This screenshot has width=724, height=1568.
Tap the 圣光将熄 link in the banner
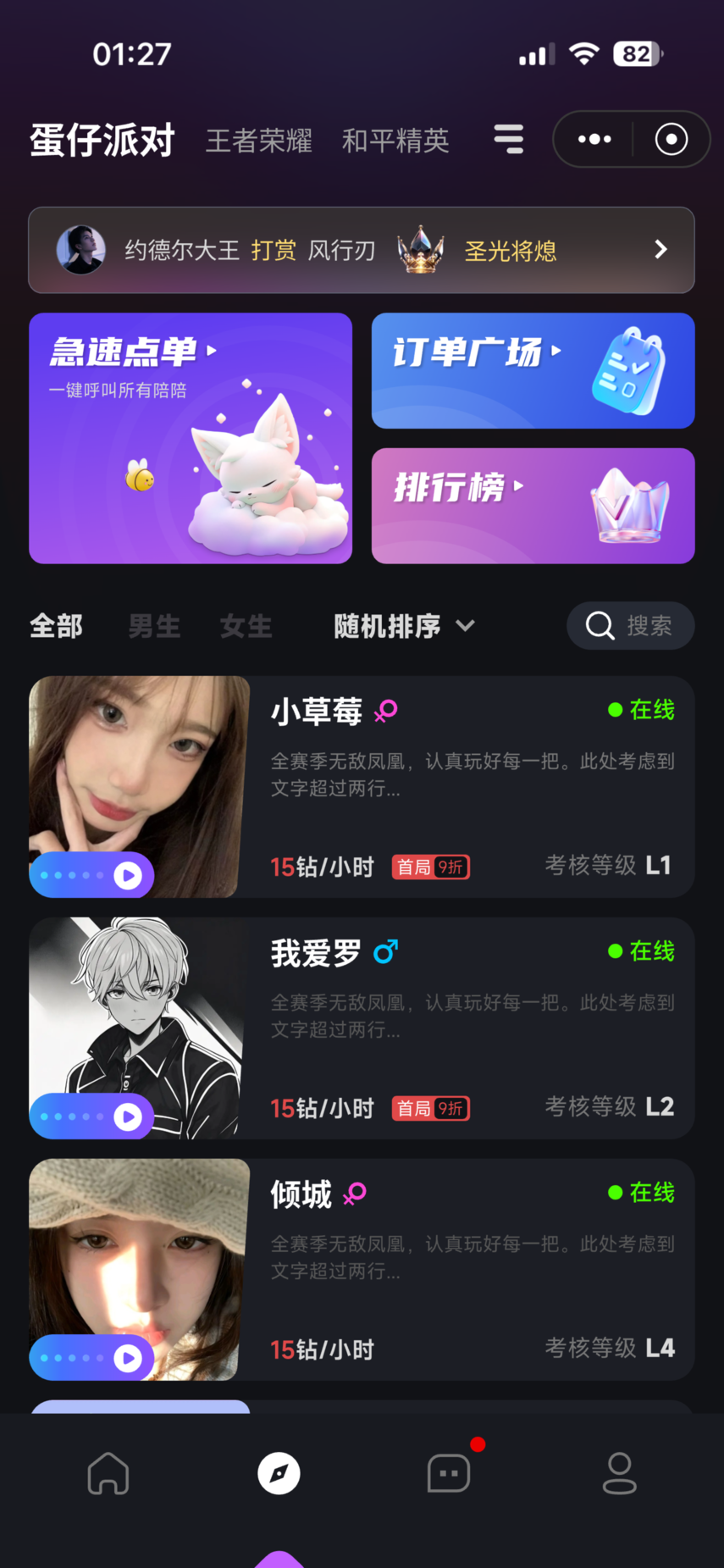511,252
